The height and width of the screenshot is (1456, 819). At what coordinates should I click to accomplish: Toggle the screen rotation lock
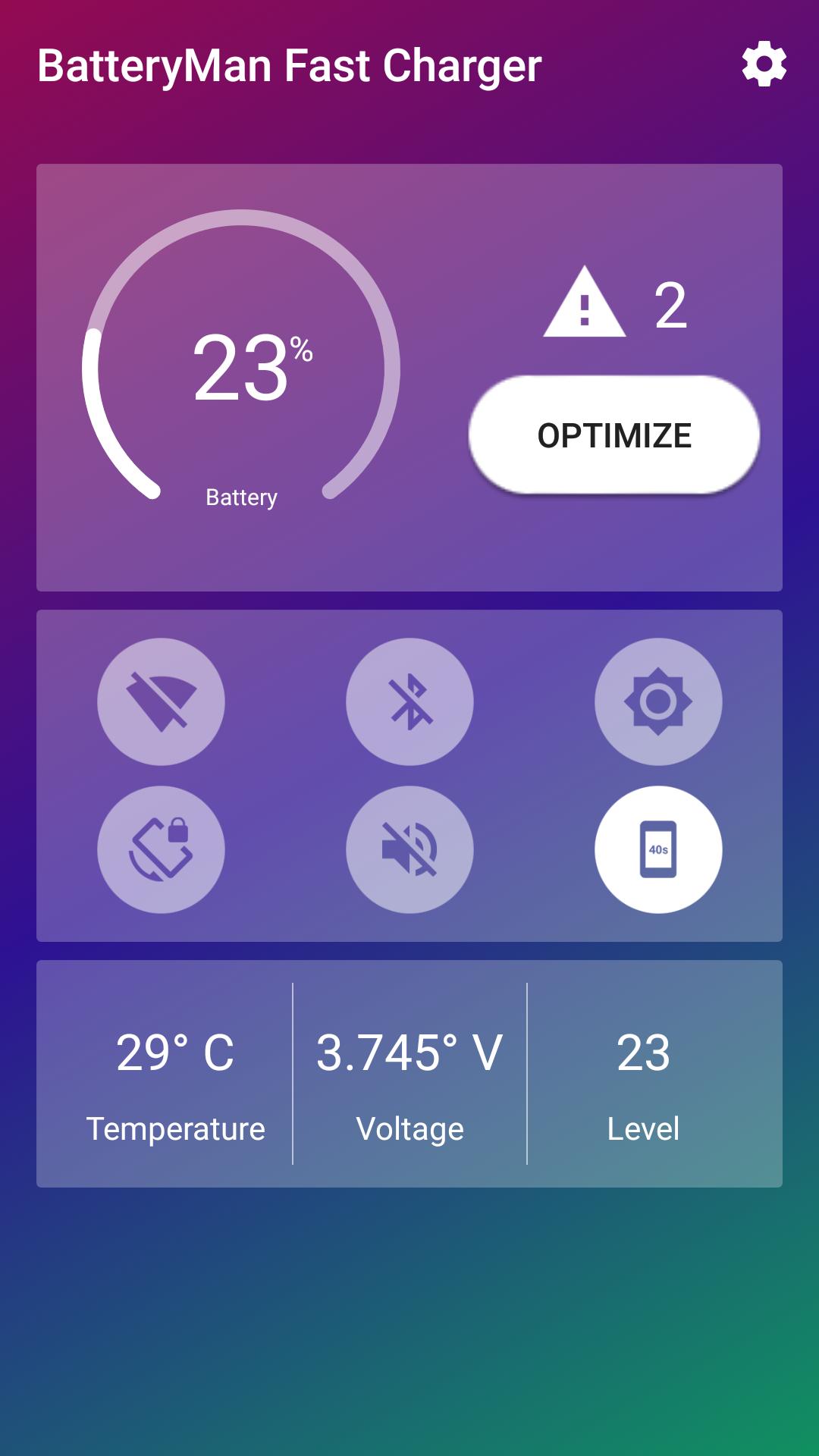click(x=161, y=849)
